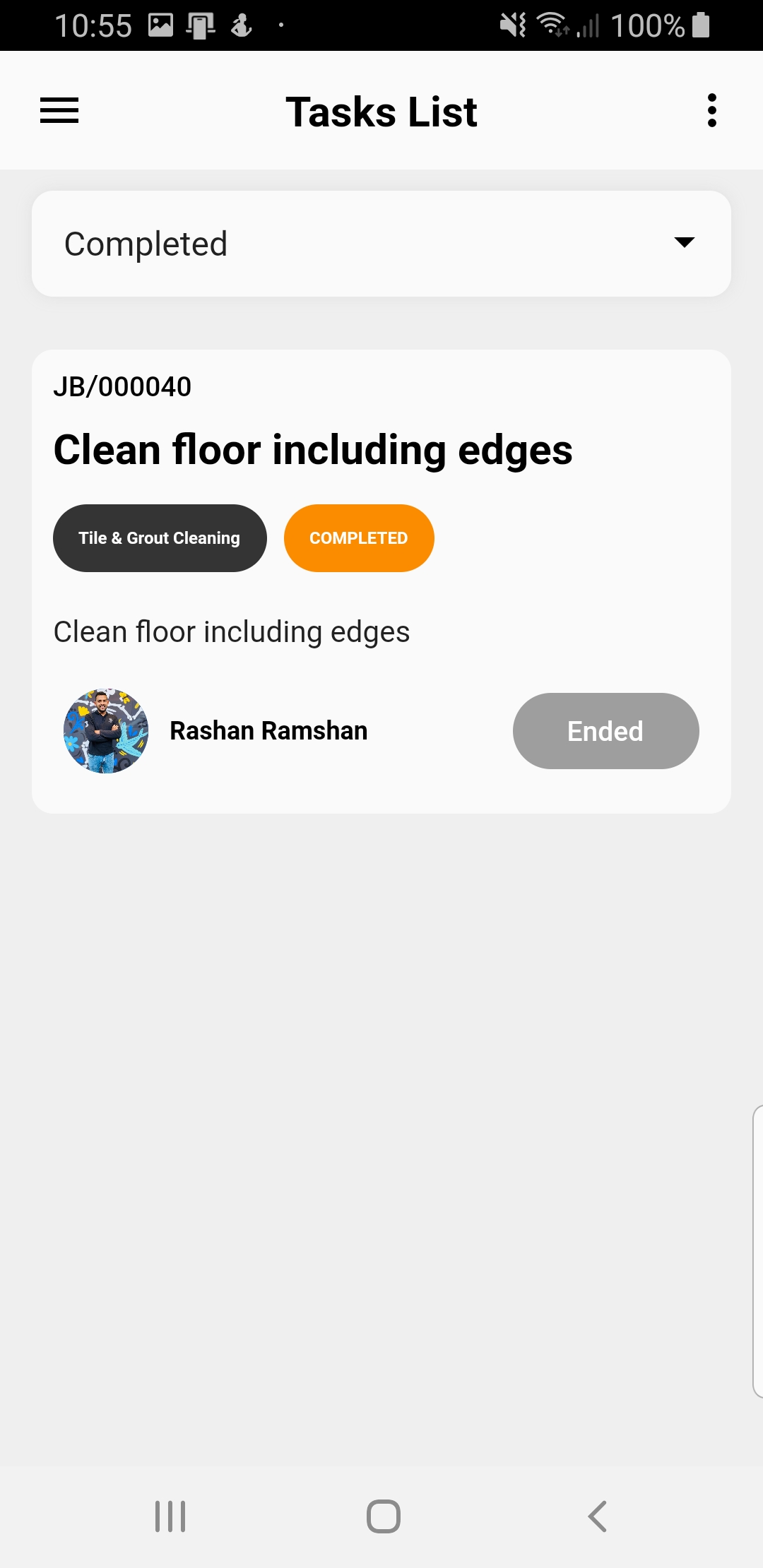Screen dimensions: 763x1568
Task: Open the recent apps overview
Action: tap(170, 1516)
